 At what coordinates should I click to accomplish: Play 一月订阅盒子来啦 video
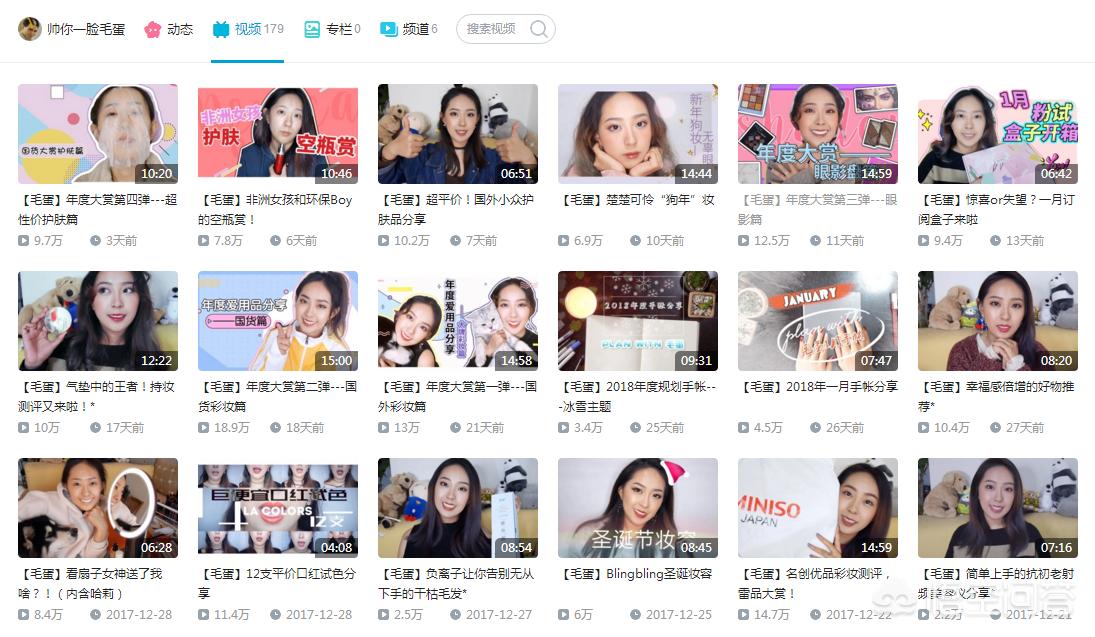(x=998, y=134)
